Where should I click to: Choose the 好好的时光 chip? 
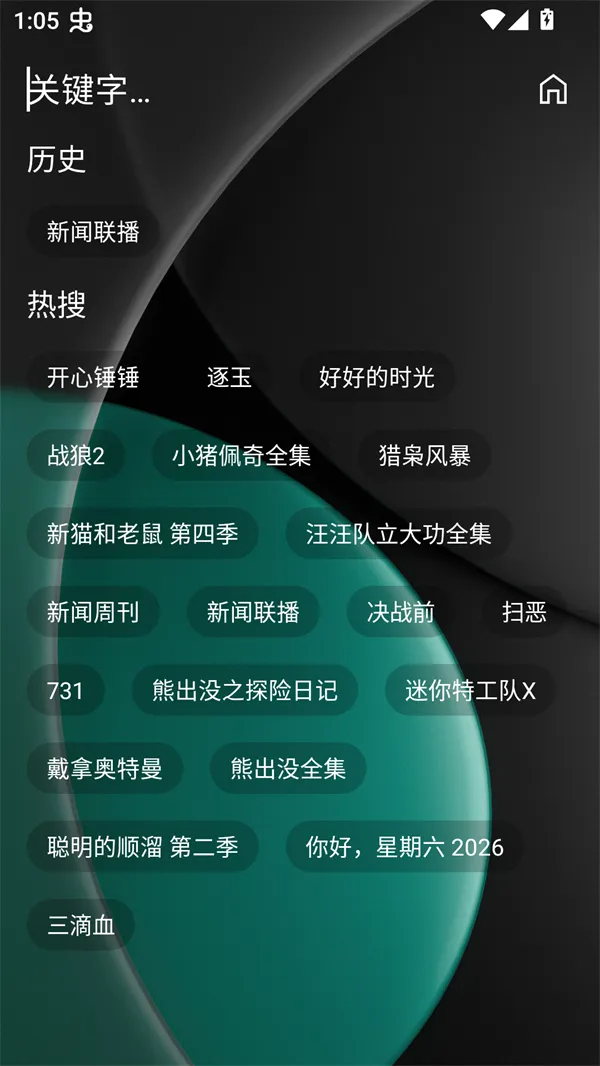(x=376, y=377)
